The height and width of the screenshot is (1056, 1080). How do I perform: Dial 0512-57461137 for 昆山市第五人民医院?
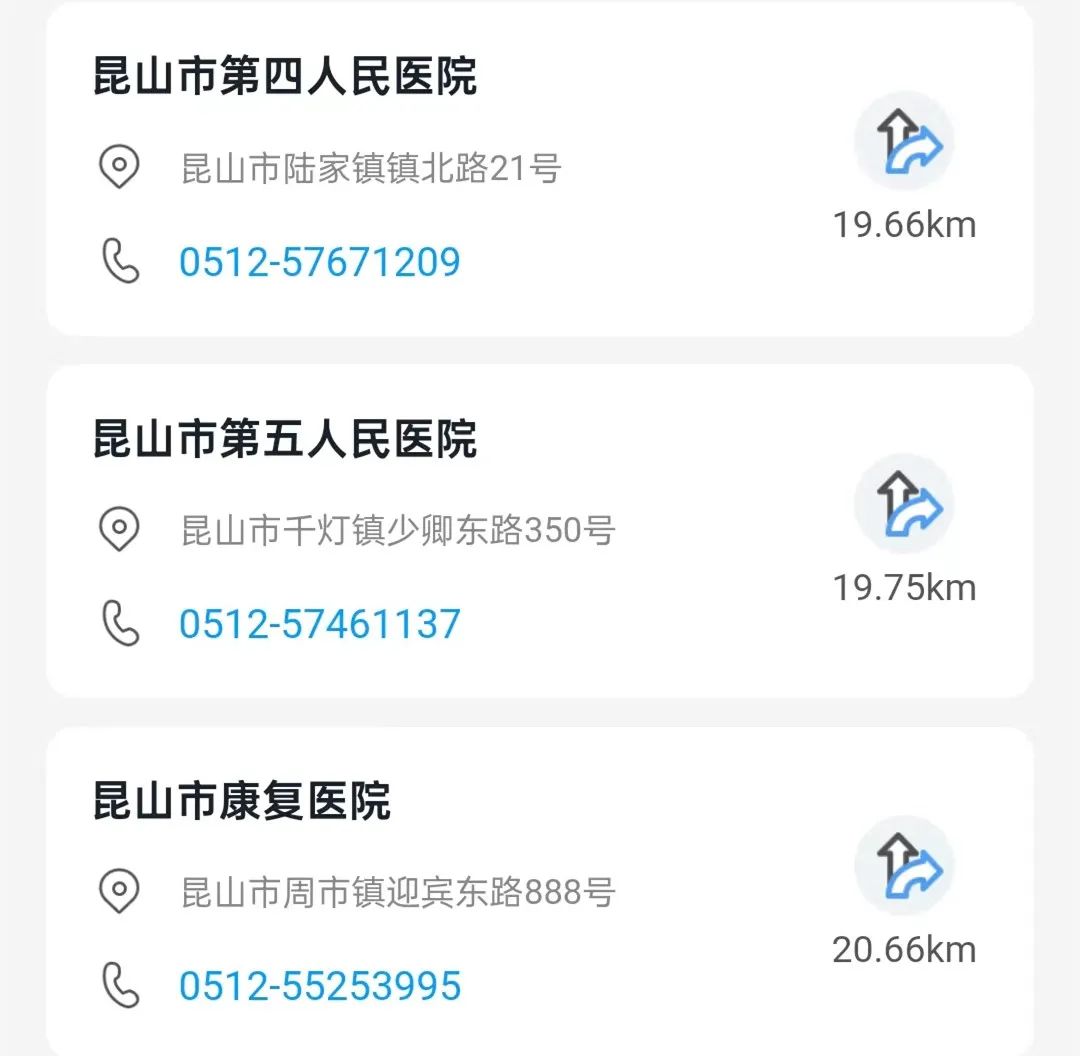click(320, 624)
